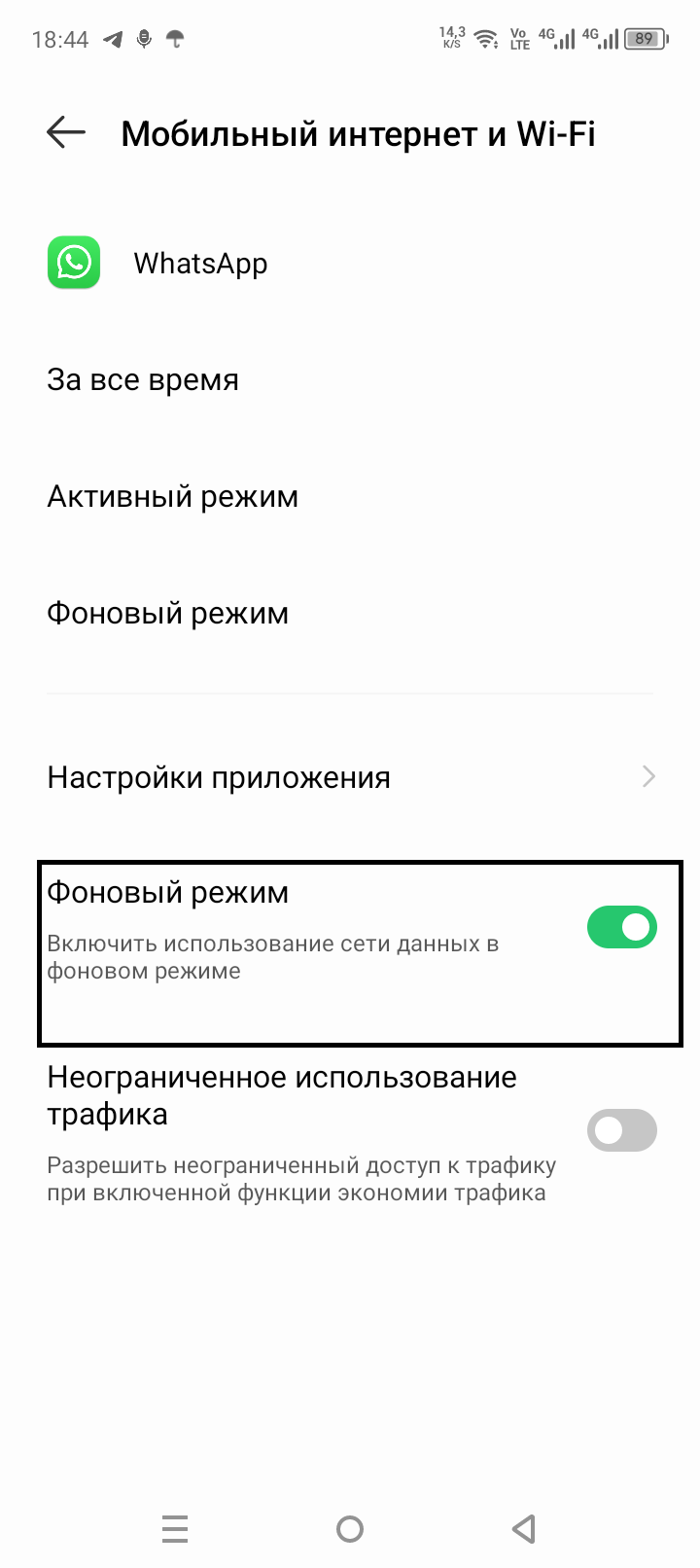Viewport: 700px width, 1568px height.
Task: Disable the Фоновый режим switch
Action: tap(622, 927)
